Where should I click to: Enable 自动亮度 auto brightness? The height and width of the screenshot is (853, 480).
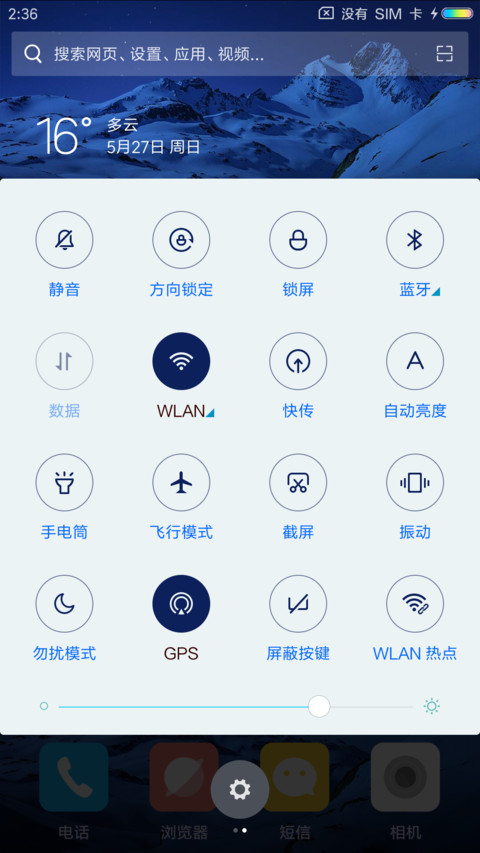(415, 361)
